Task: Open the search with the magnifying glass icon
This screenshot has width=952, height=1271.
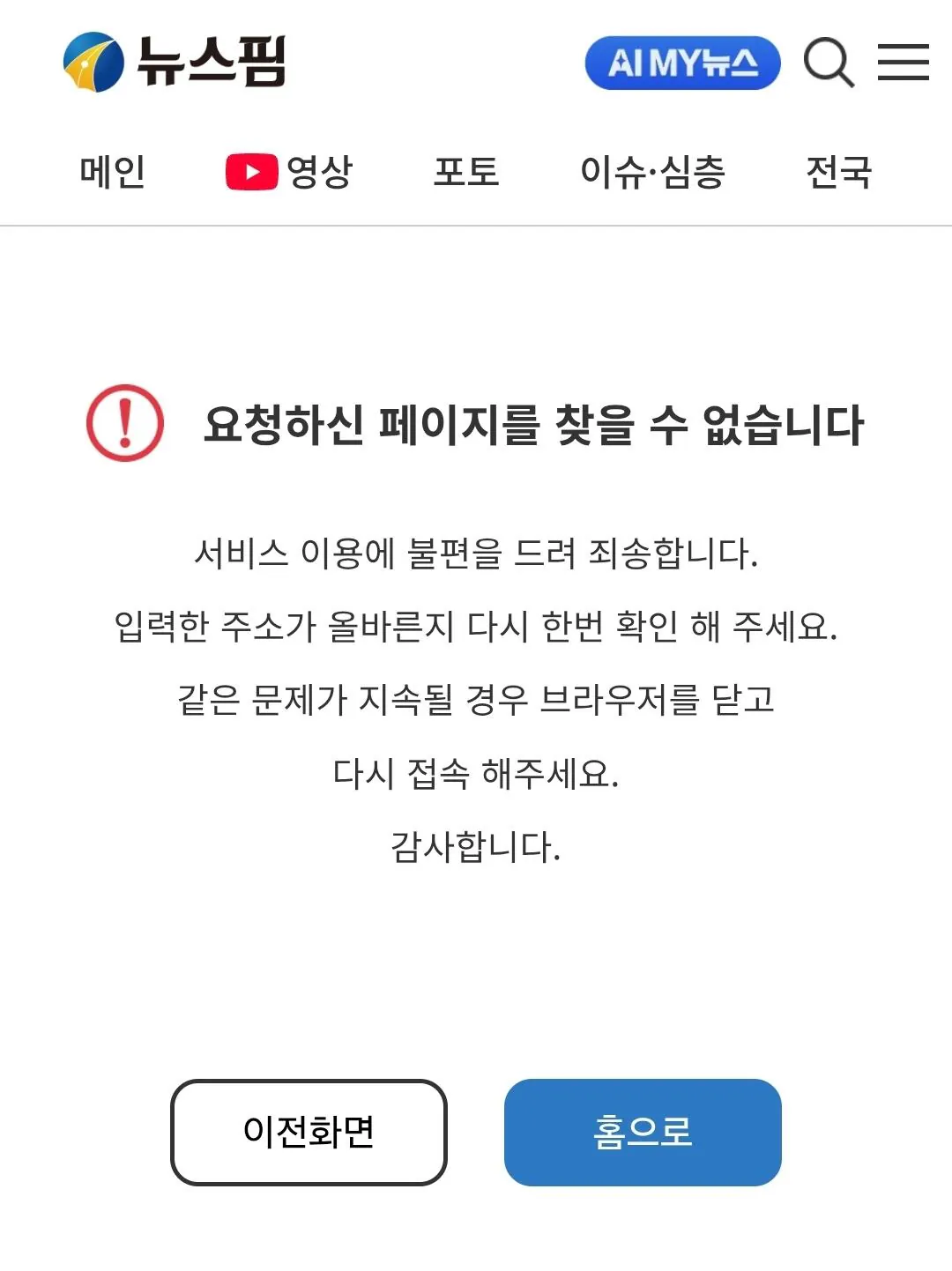Action: 829,63
